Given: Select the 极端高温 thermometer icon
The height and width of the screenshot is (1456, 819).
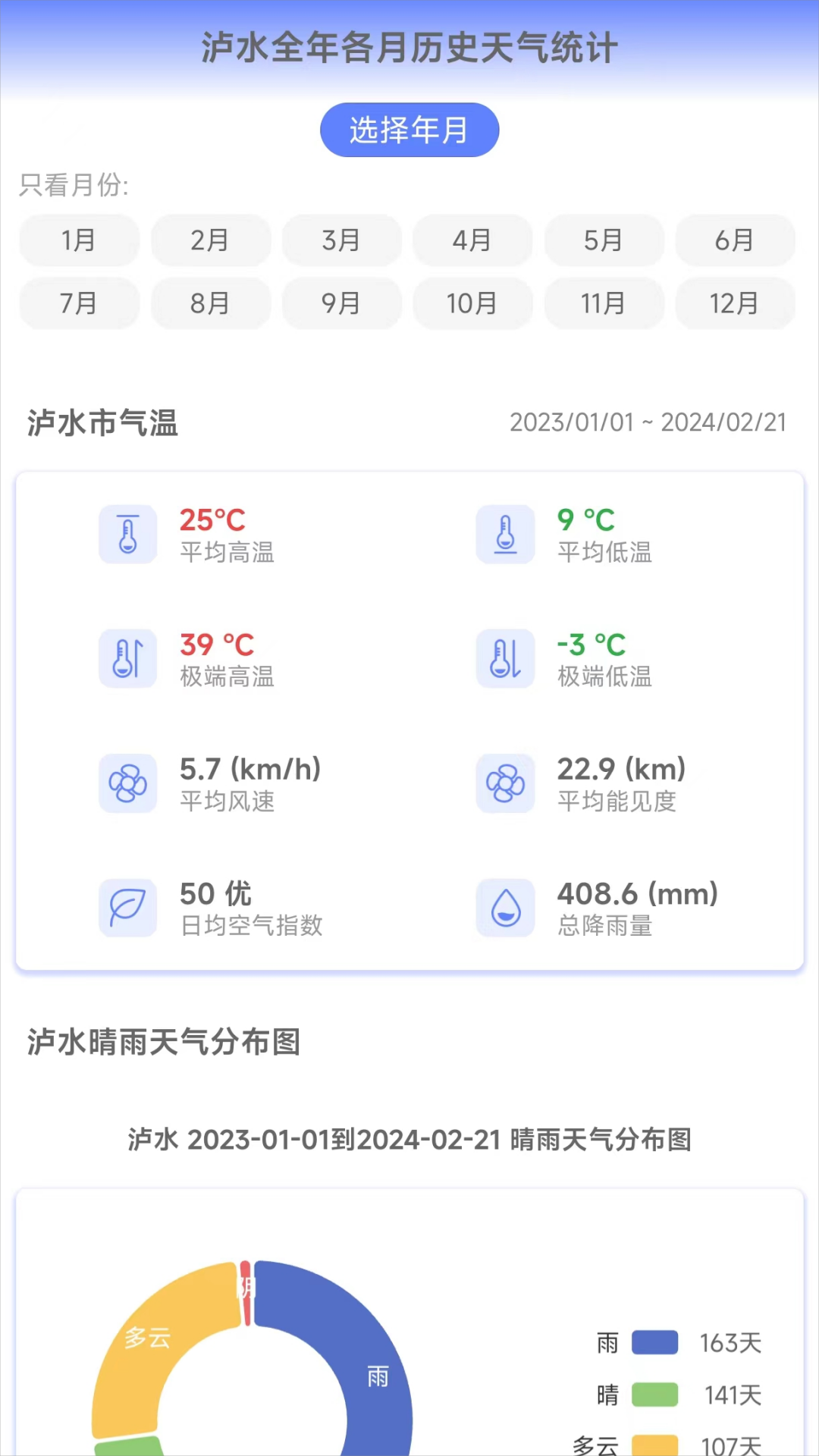Looking at the screenshot, I should (127, 658).
